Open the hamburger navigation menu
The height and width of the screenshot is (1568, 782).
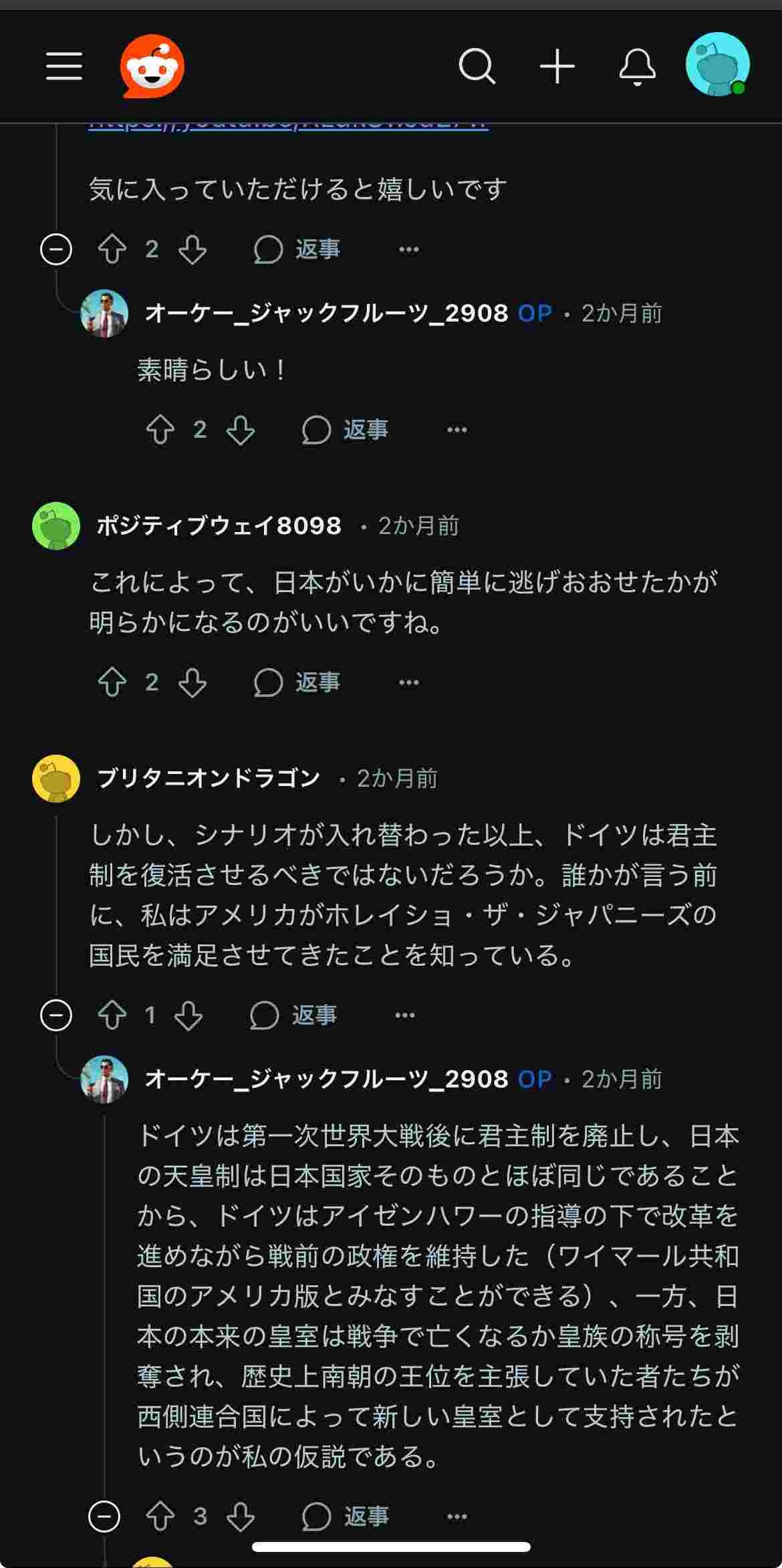click(x=64, y=66)
